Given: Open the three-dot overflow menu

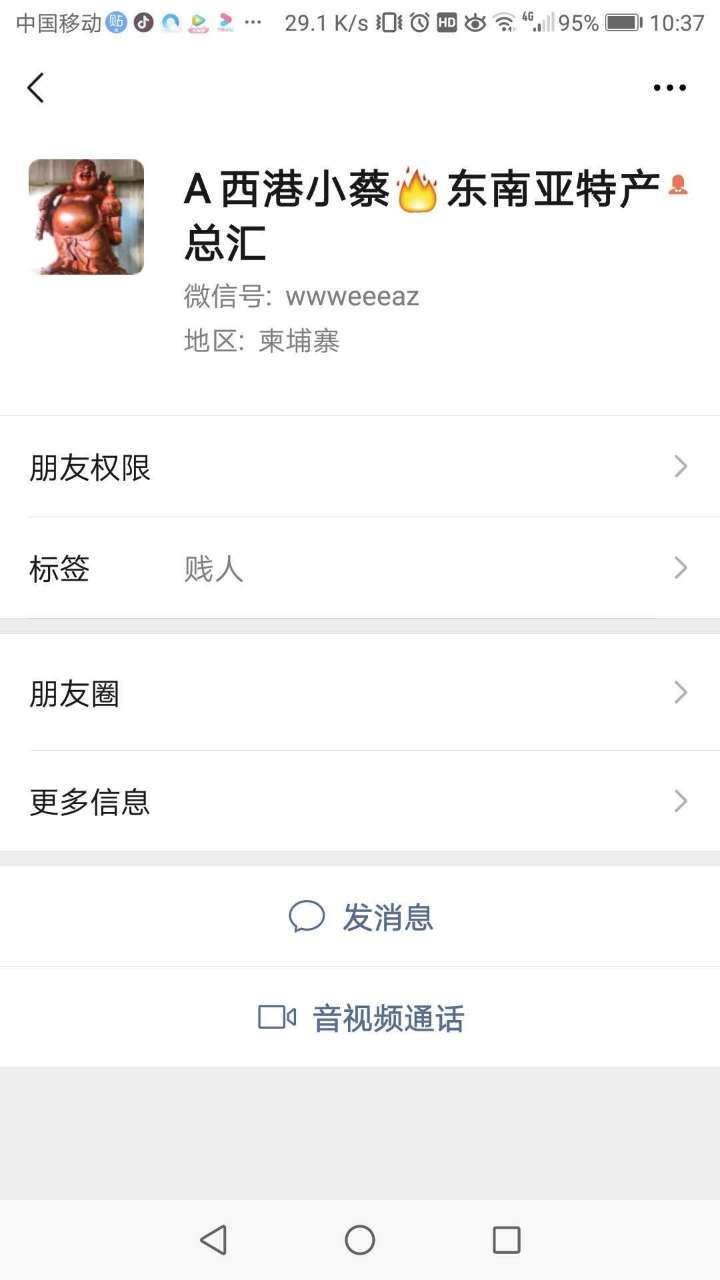Looking at the screenshot, I should coord(669,88).
